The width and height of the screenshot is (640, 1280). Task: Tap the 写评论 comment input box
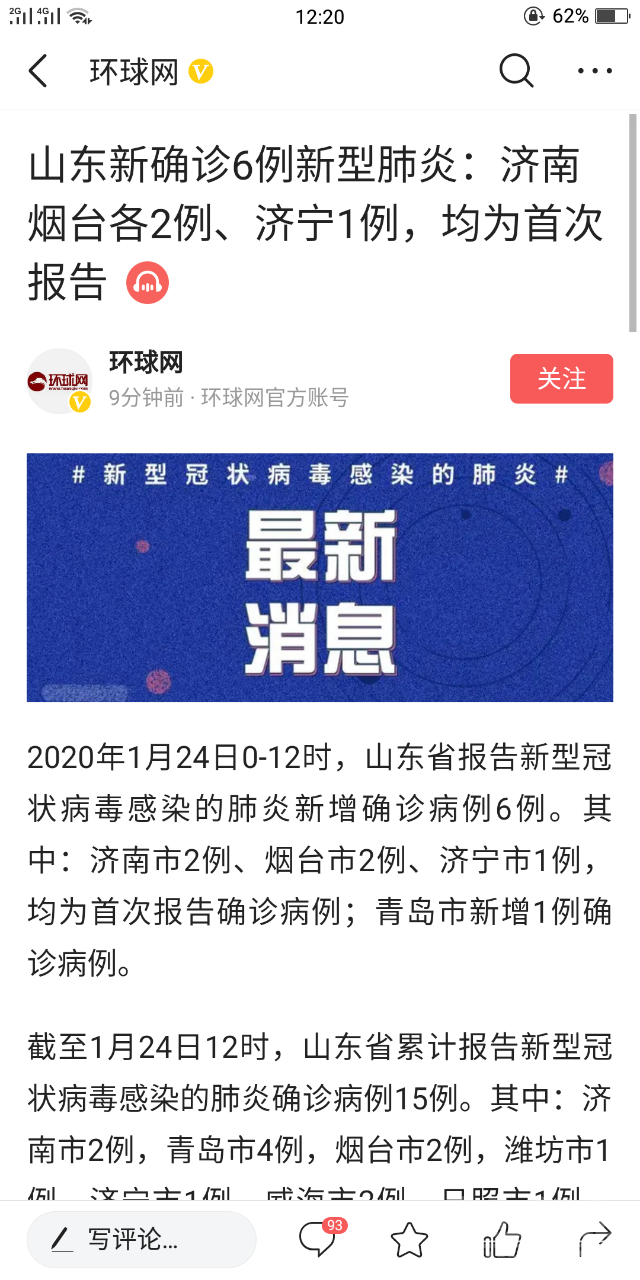(141, 1240)
